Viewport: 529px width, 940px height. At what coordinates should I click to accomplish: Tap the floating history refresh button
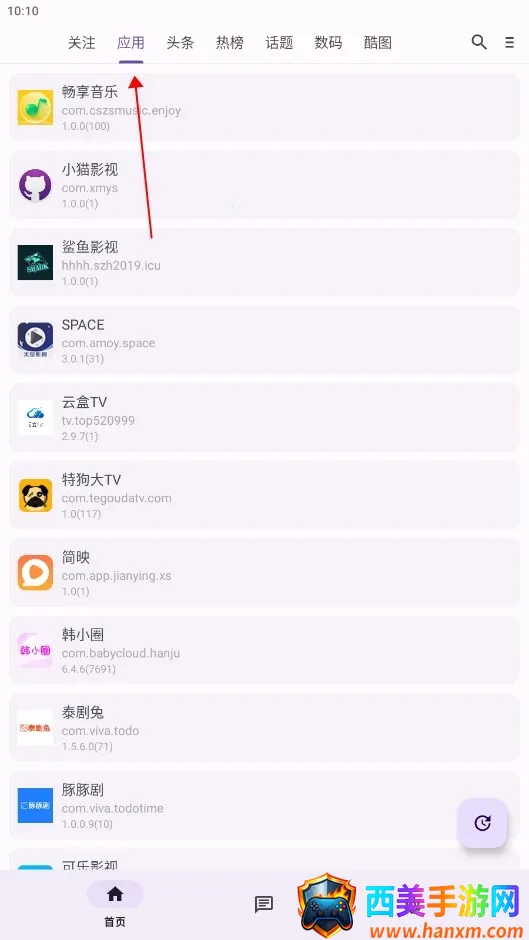tap(482, 823)
